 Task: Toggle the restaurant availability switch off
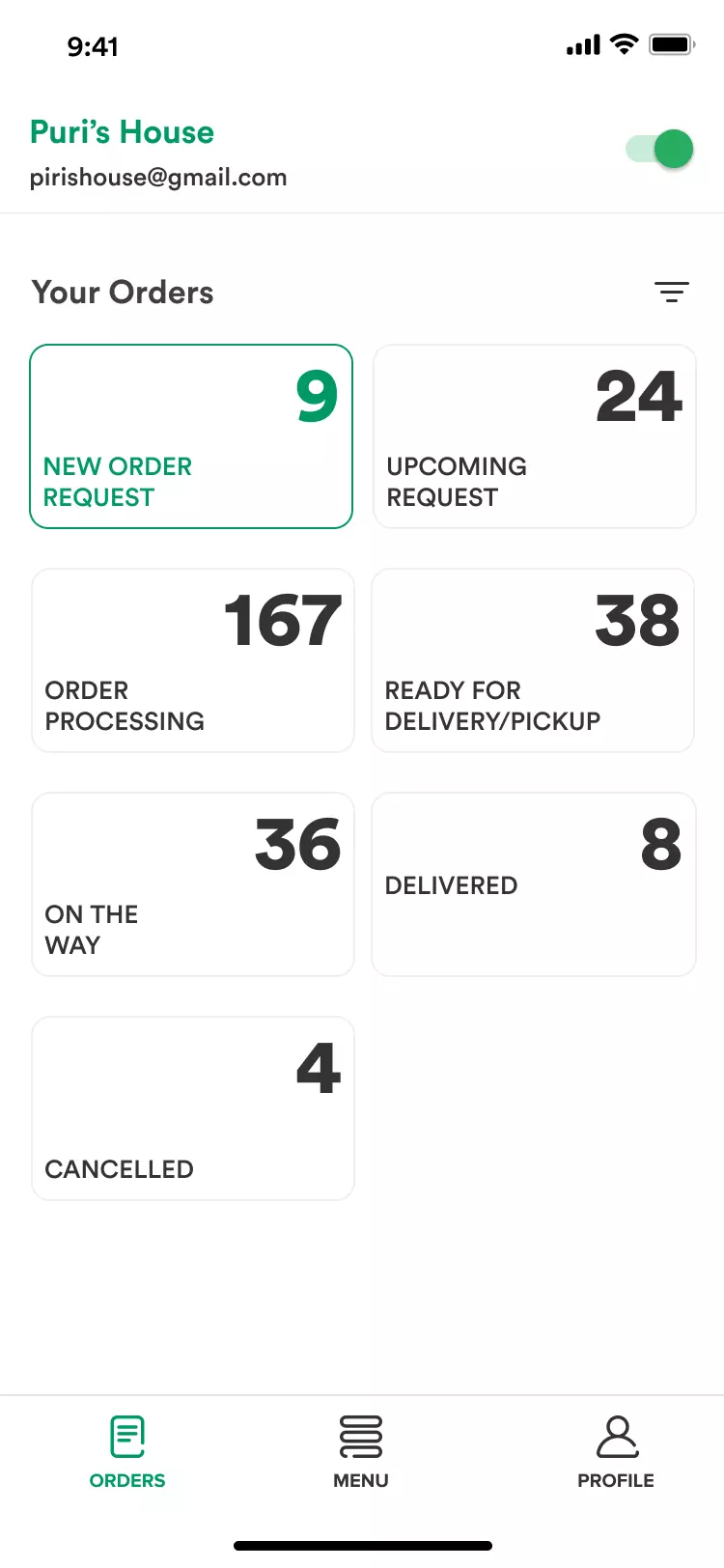[x=660, y=149]
